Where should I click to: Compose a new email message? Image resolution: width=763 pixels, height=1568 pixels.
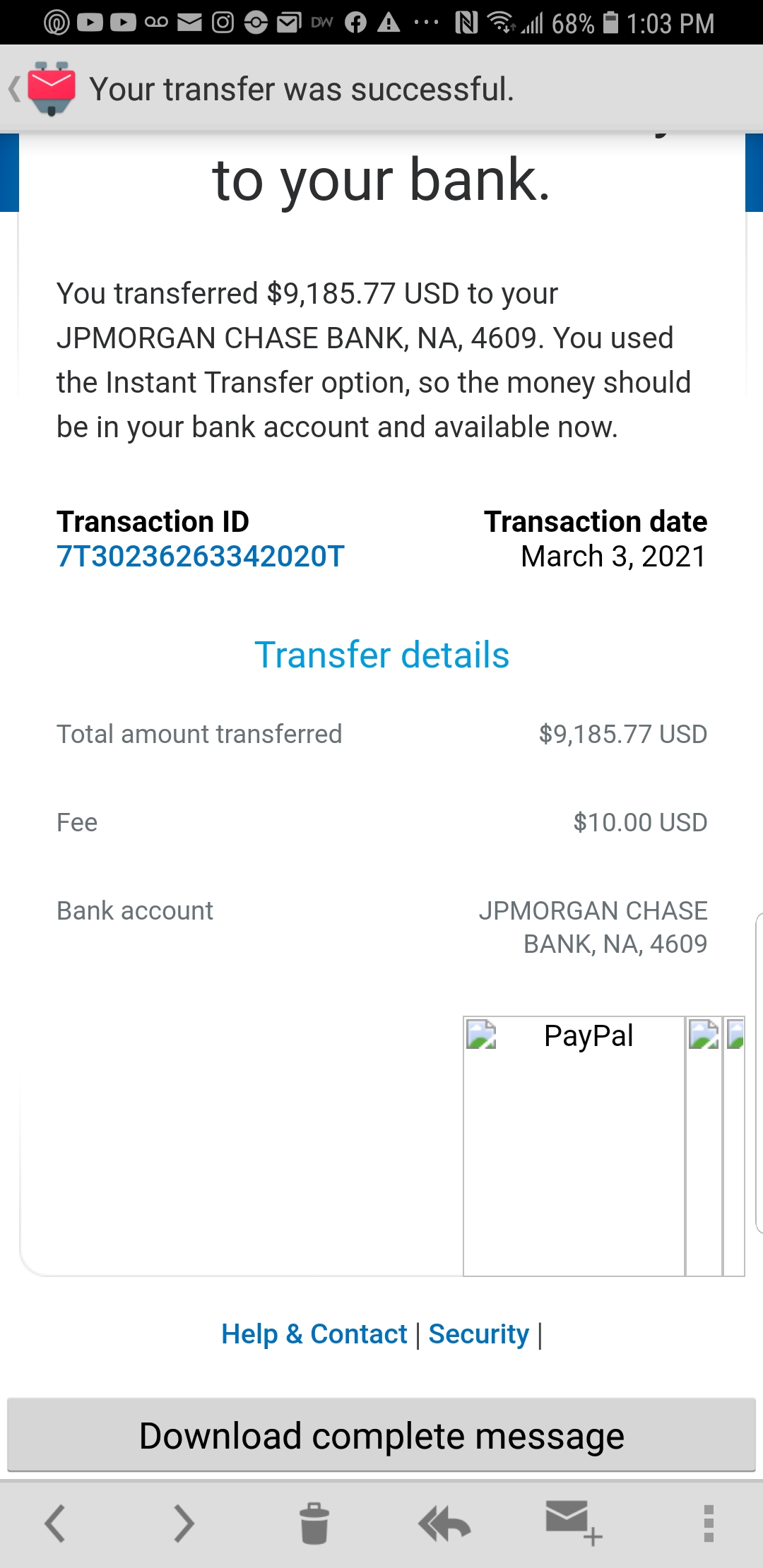[572, 1523]
